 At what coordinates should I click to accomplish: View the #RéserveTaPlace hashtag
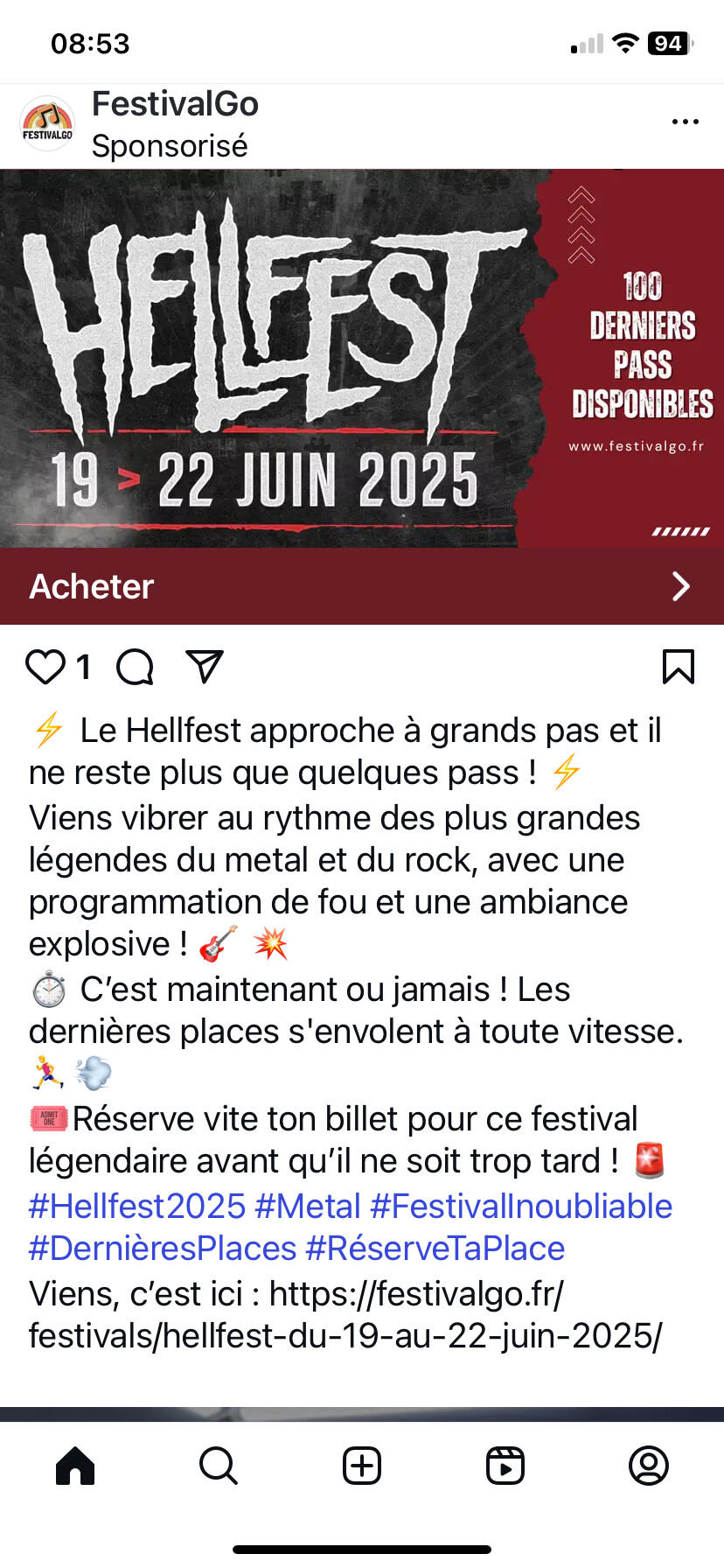click(435, 1249)
